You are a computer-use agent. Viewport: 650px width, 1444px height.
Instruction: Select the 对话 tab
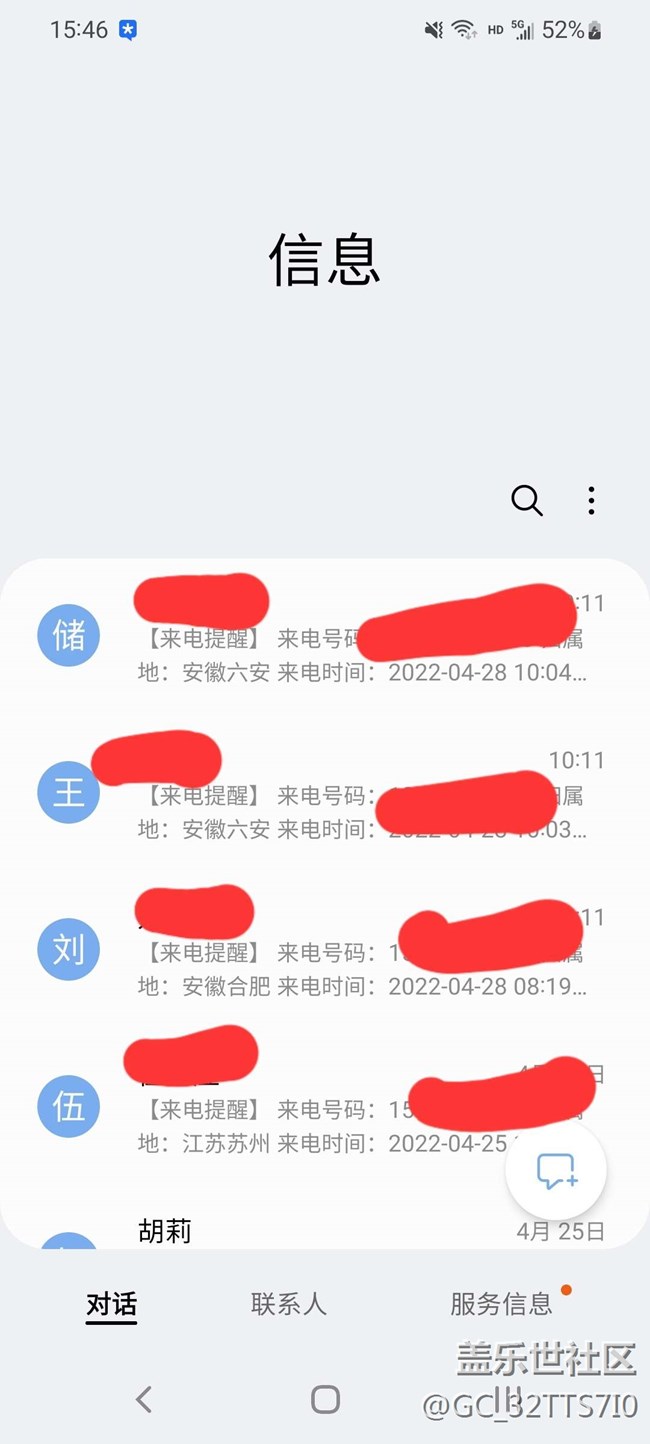pos(111,1304)
